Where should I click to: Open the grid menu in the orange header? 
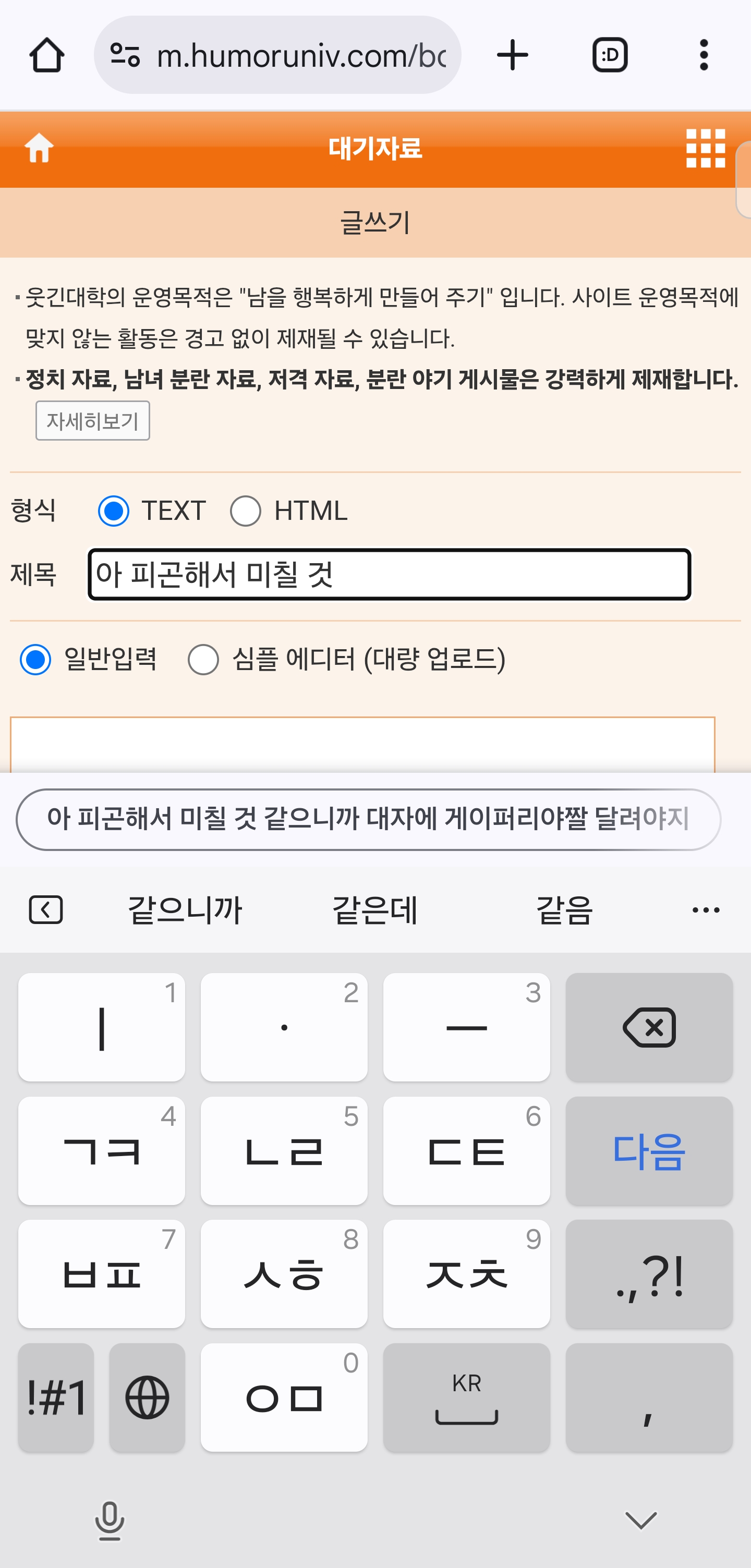[x=705, y=149]
